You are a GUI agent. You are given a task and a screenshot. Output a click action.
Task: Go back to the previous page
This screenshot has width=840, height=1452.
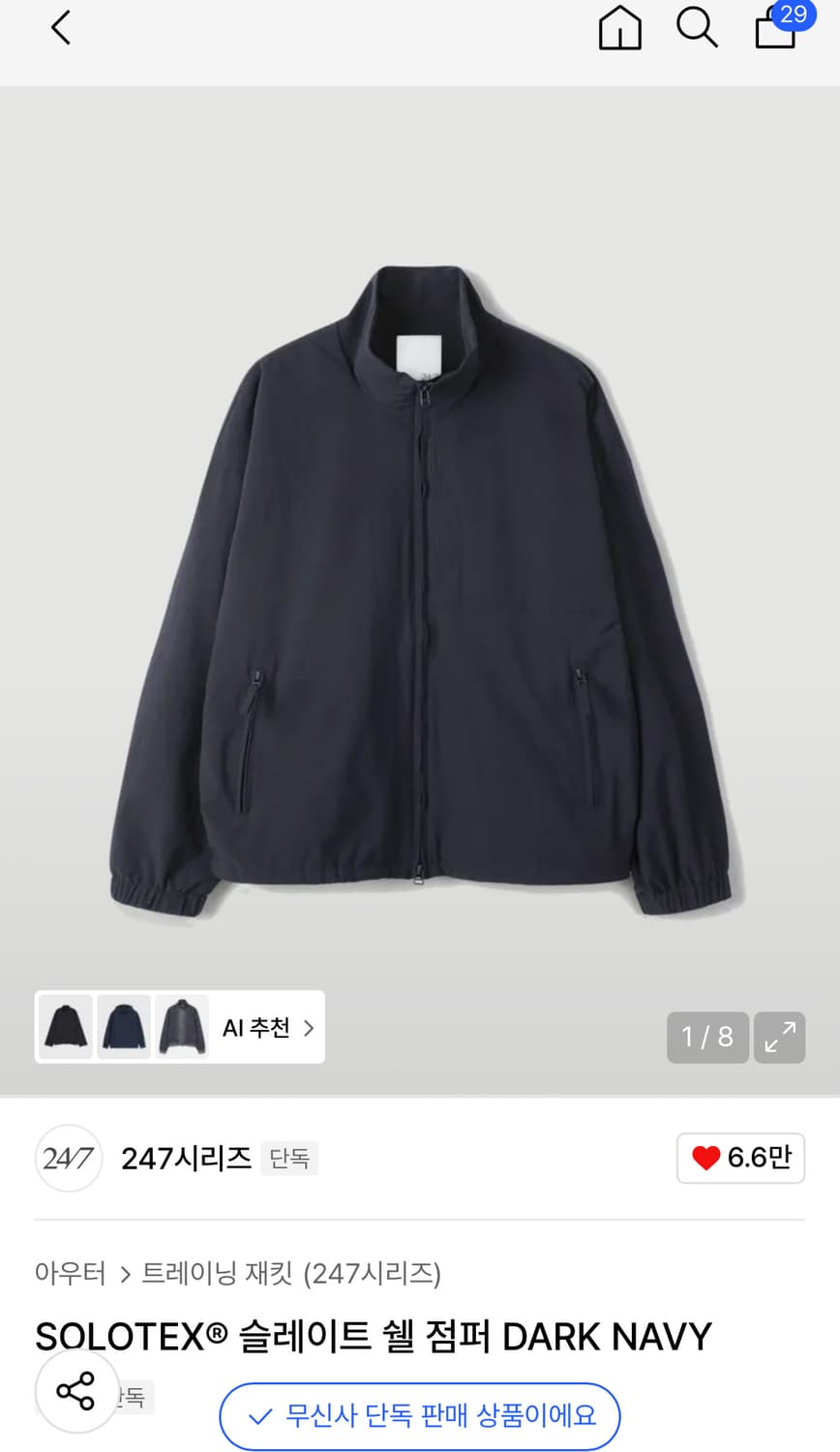(61, 27)
